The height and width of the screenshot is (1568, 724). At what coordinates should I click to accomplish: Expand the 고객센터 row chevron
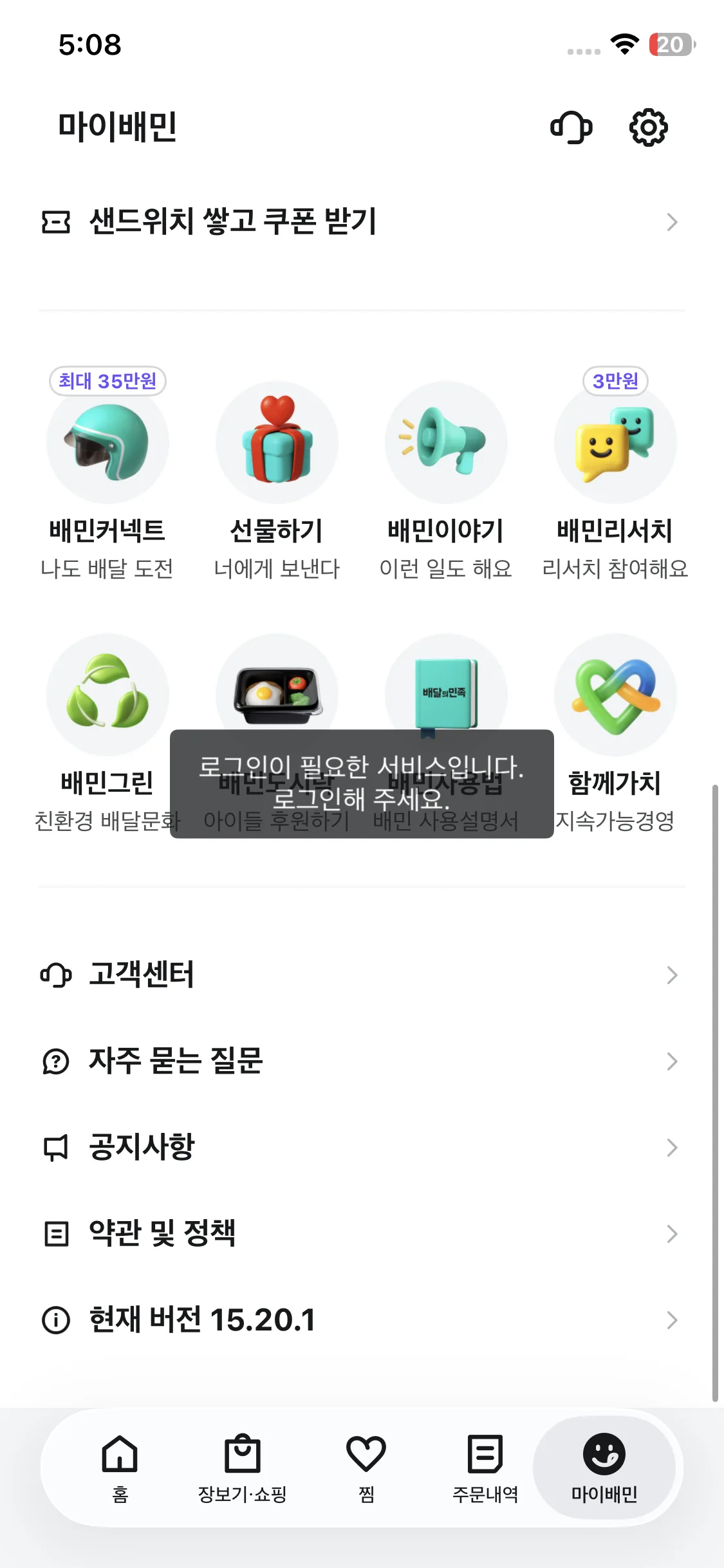point(673,976)
